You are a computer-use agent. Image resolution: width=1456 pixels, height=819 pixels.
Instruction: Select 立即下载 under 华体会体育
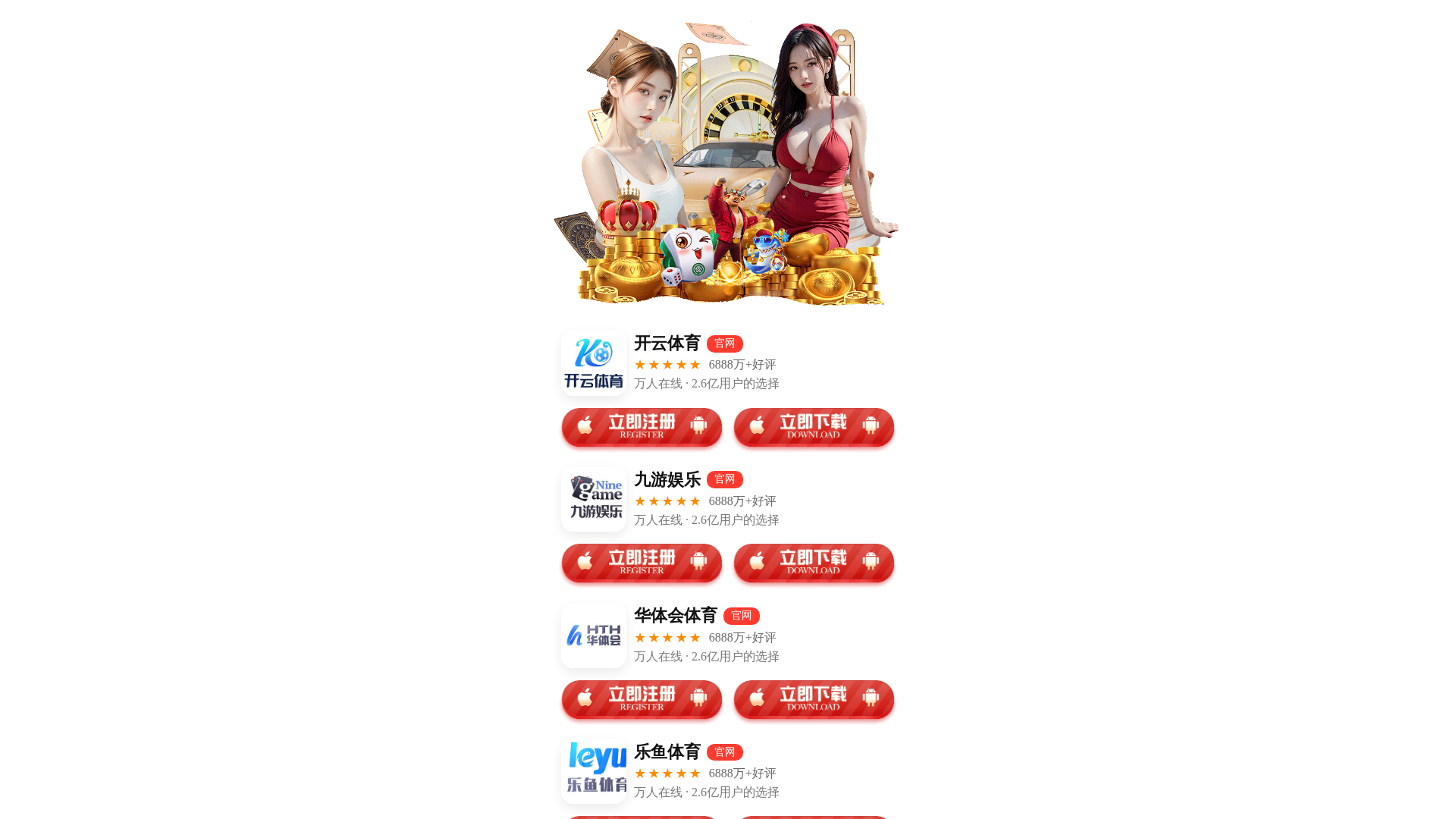[x=814, y=699]
